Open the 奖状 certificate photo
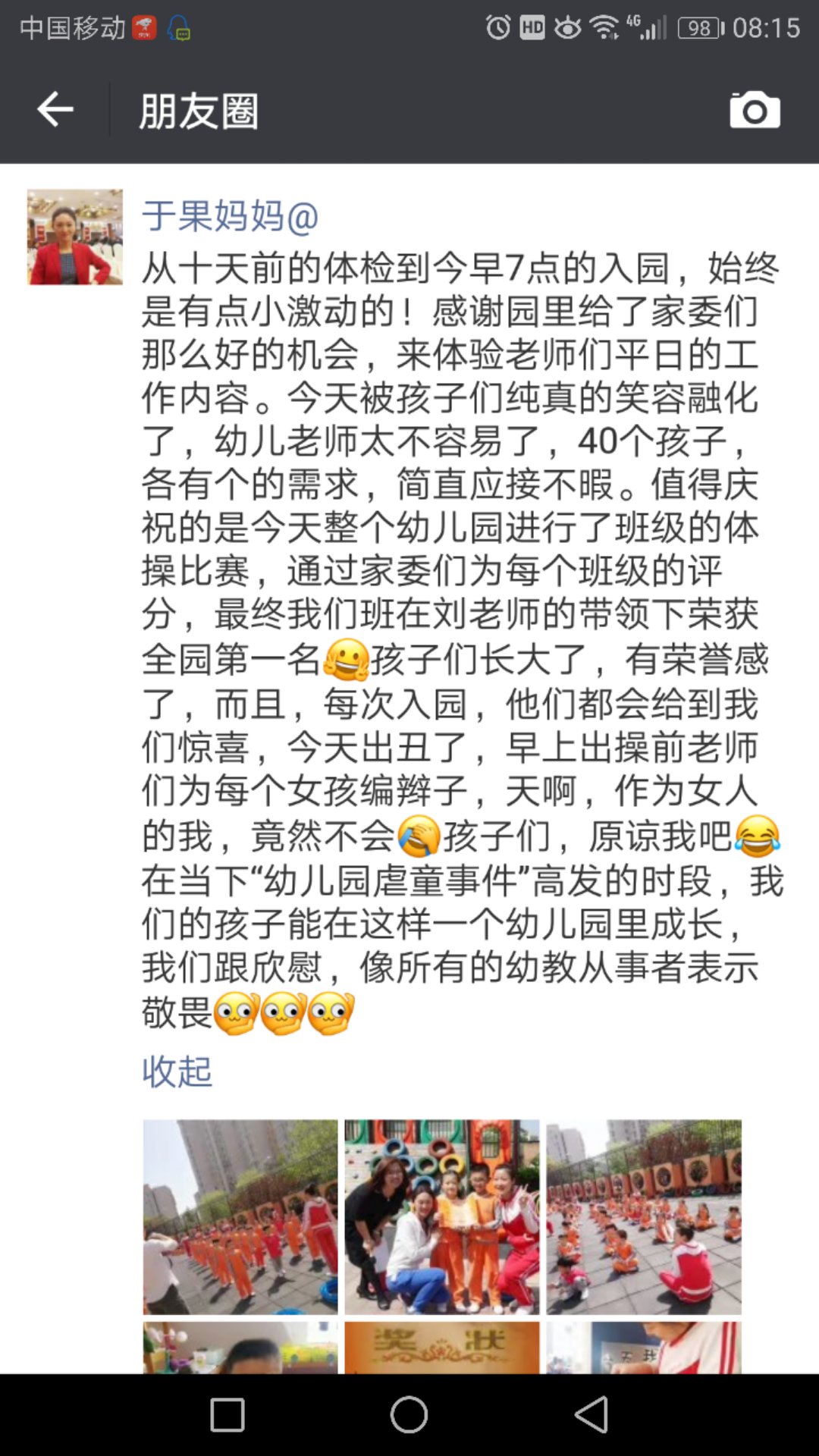 tap(442, 1348)
